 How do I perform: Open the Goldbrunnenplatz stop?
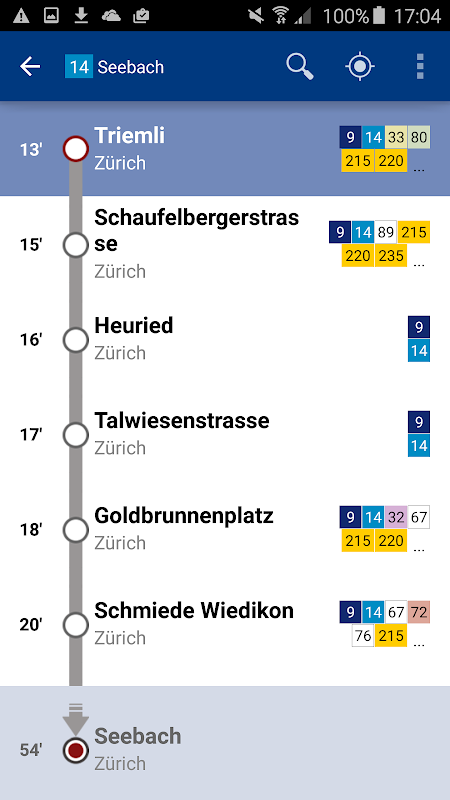225,529
